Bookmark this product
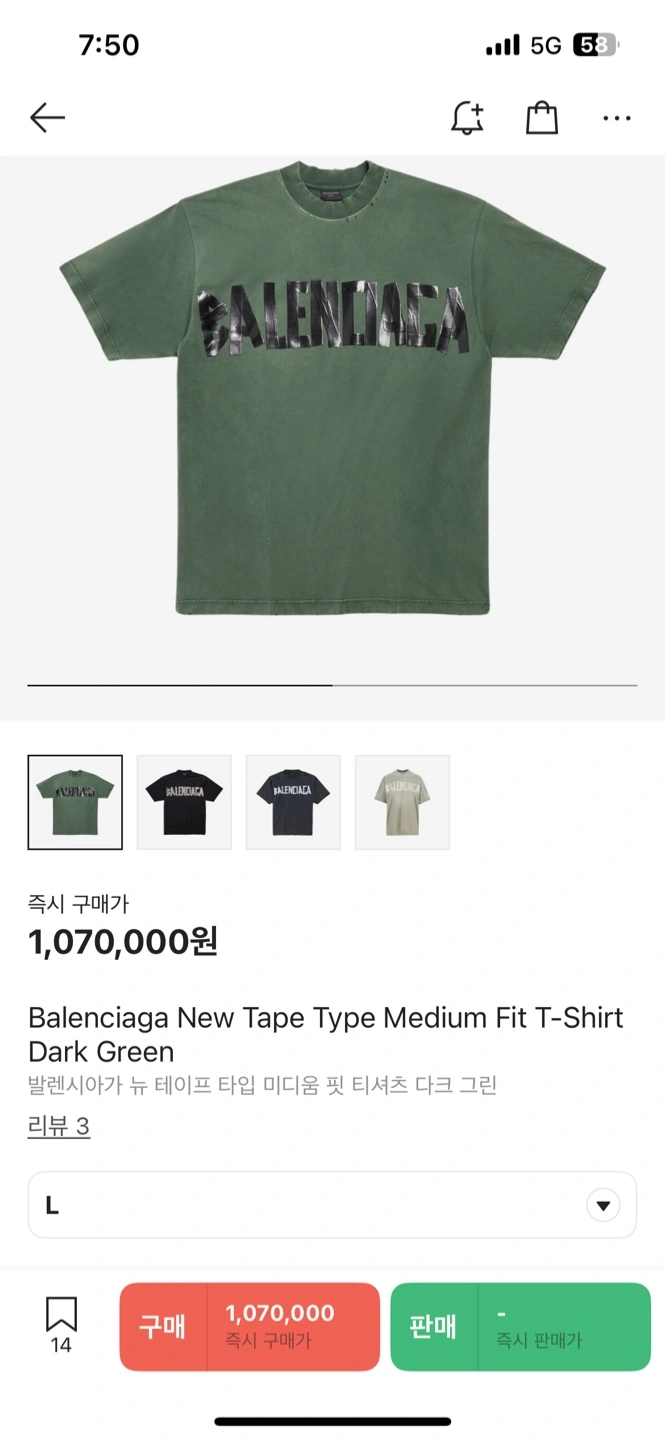The width and height of the screenshot is (665, 1440). point(61,1324)
